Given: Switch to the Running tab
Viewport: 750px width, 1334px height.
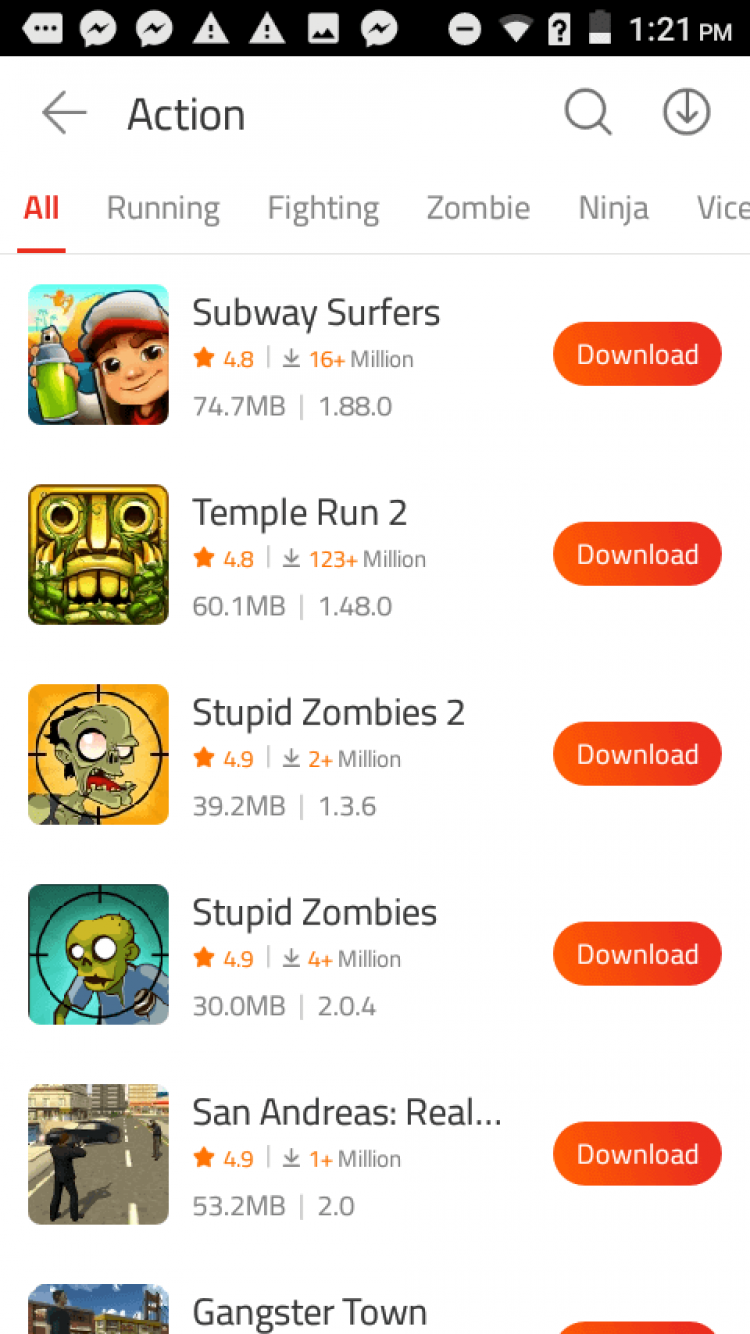Looking at the screenshot, I should tap(163, 208).
